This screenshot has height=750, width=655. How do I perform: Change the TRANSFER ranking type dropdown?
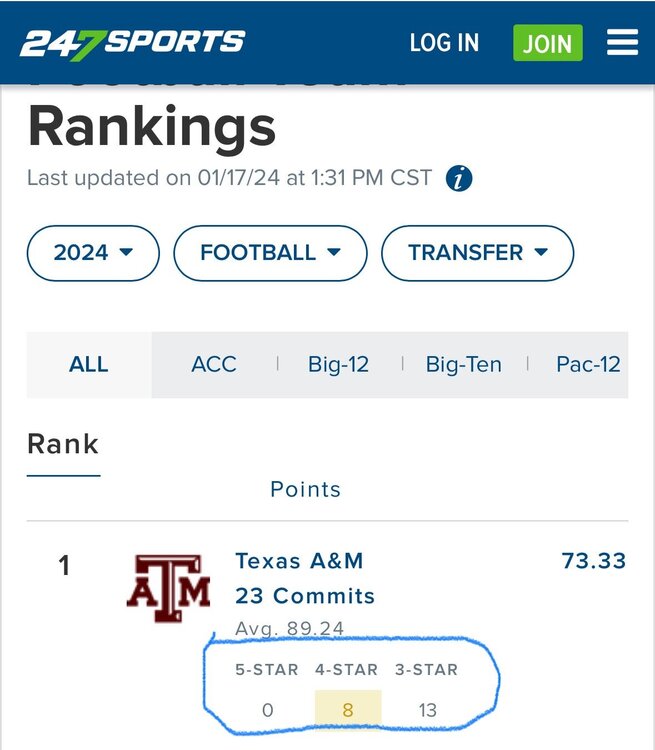point(477,253)
